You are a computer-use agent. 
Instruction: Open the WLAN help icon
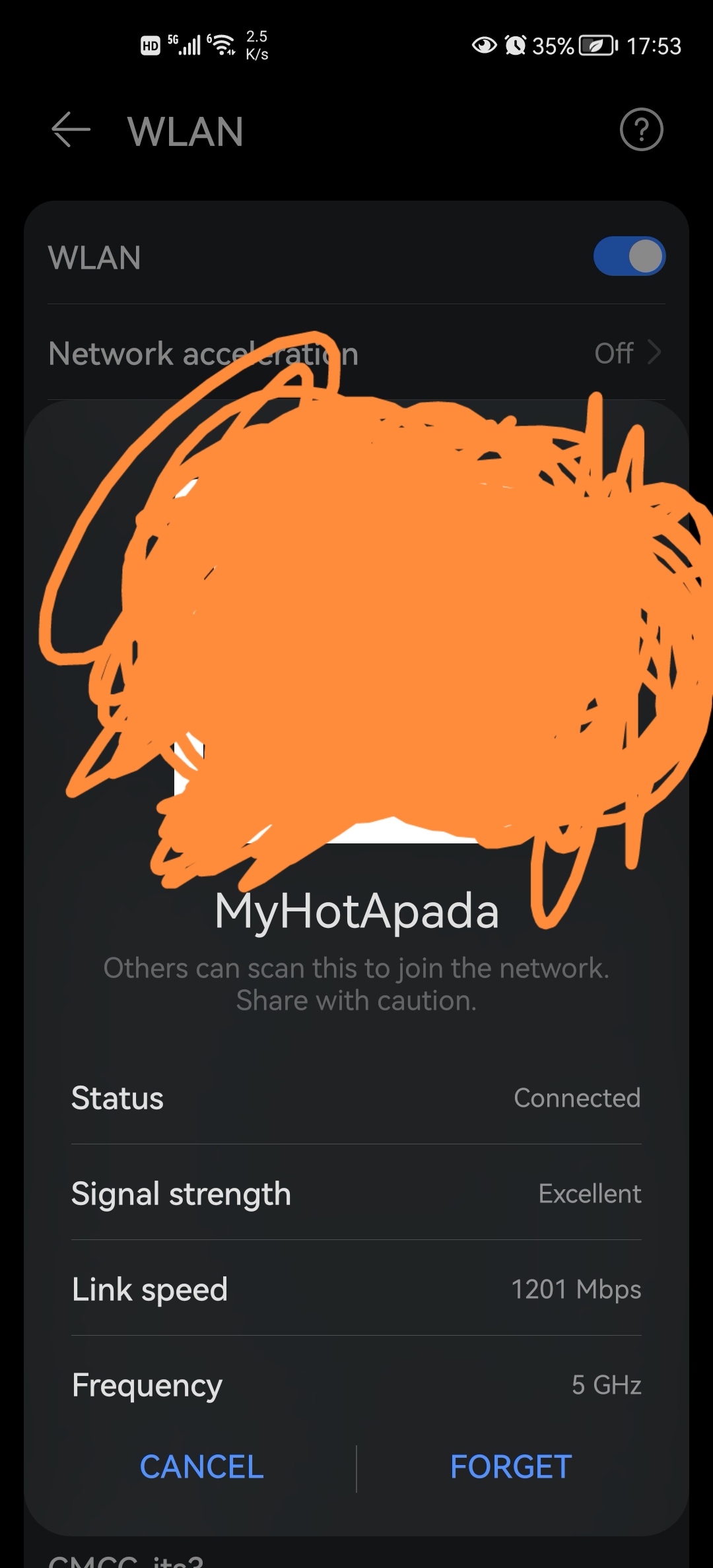(x=641, y=129)
